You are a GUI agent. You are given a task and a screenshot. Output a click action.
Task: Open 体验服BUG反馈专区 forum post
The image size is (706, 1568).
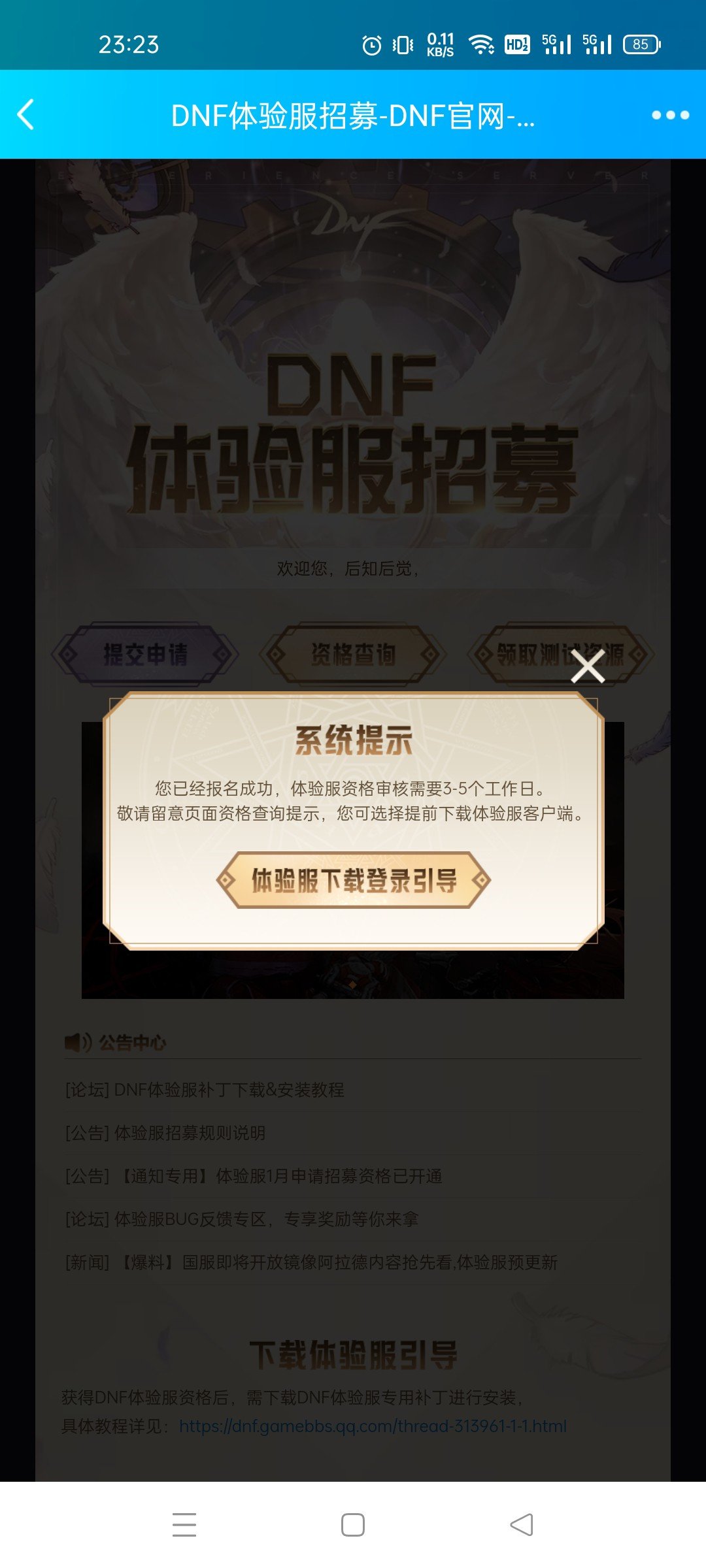point(242,1219)
